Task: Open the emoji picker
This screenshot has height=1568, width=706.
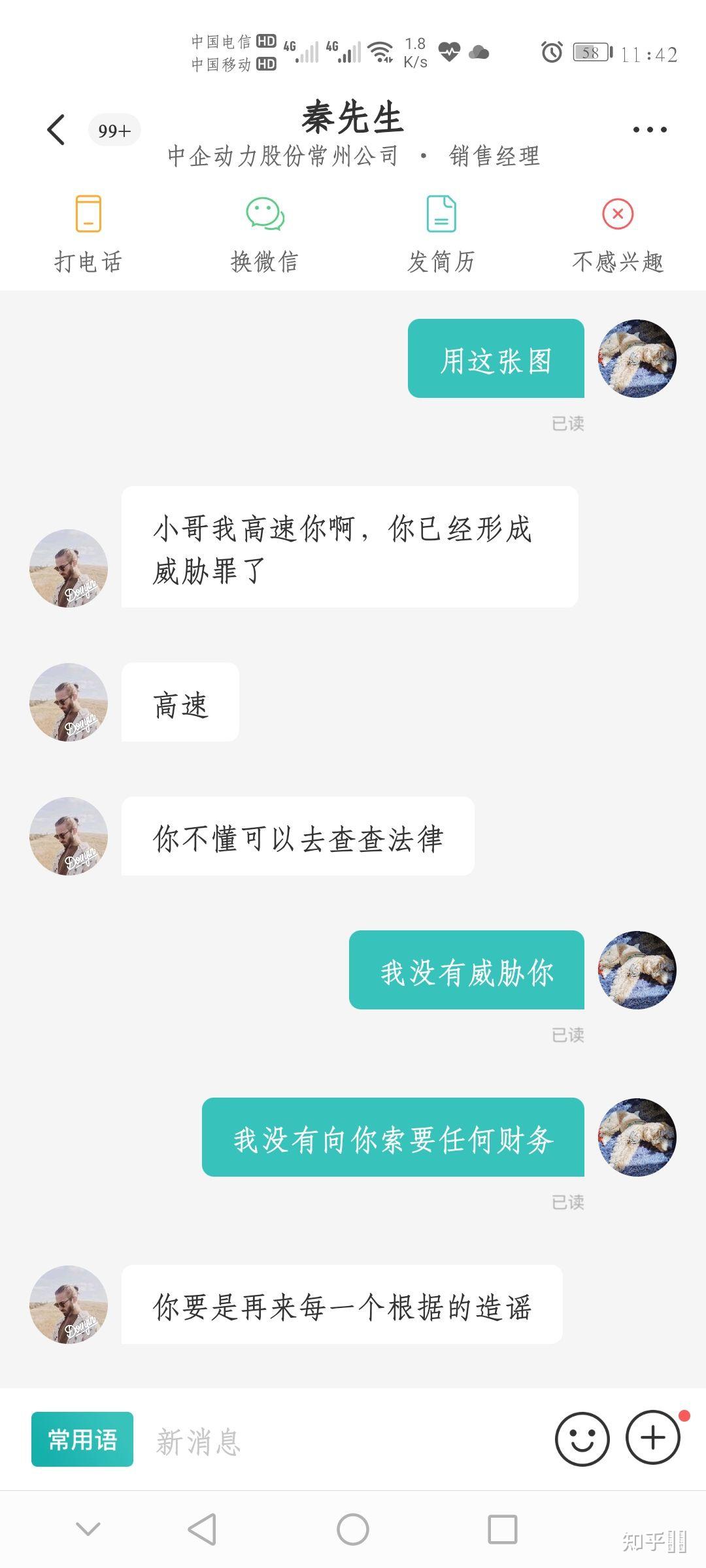Action: tap(582, 1439)
